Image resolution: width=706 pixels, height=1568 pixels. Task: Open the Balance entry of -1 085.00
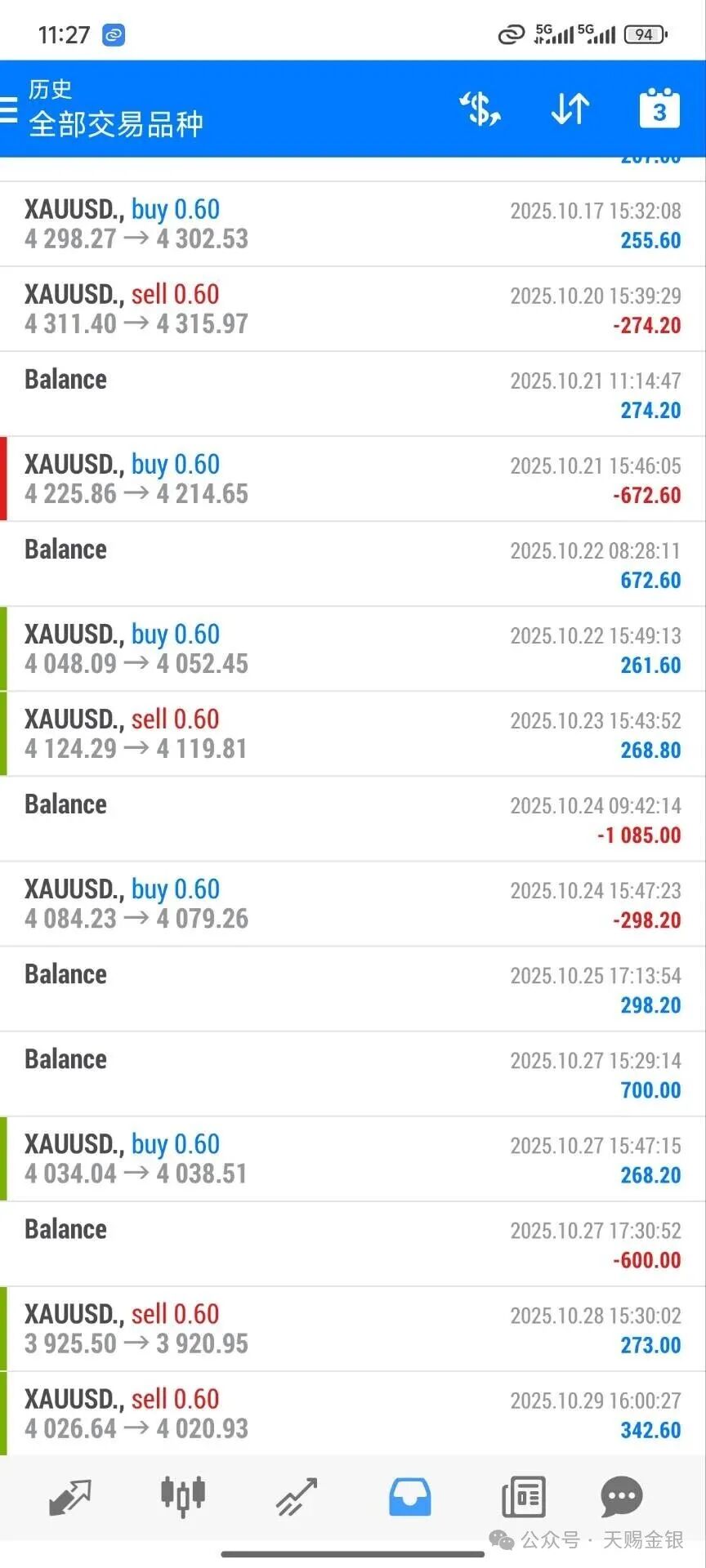click(353, 819)
